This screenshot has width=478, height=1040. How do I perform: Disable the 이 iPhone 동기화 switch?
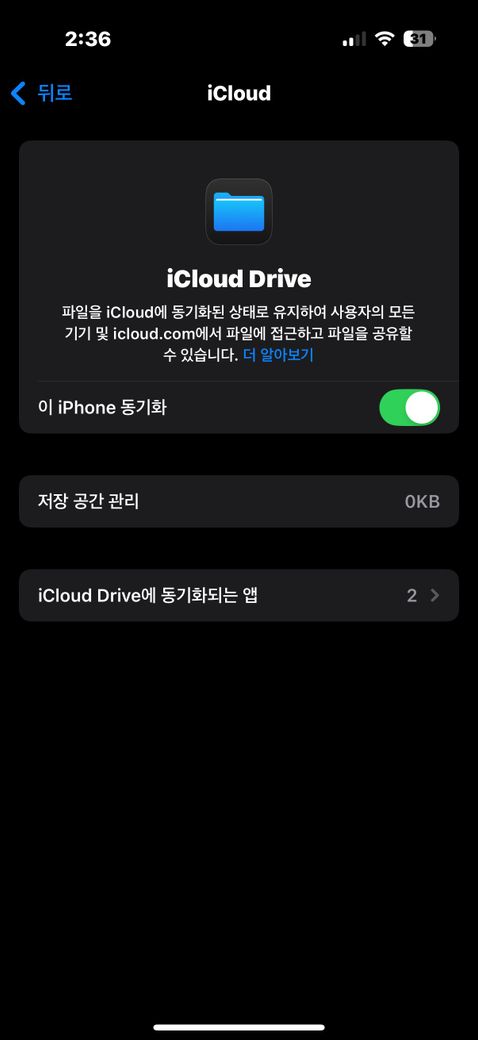409,407
